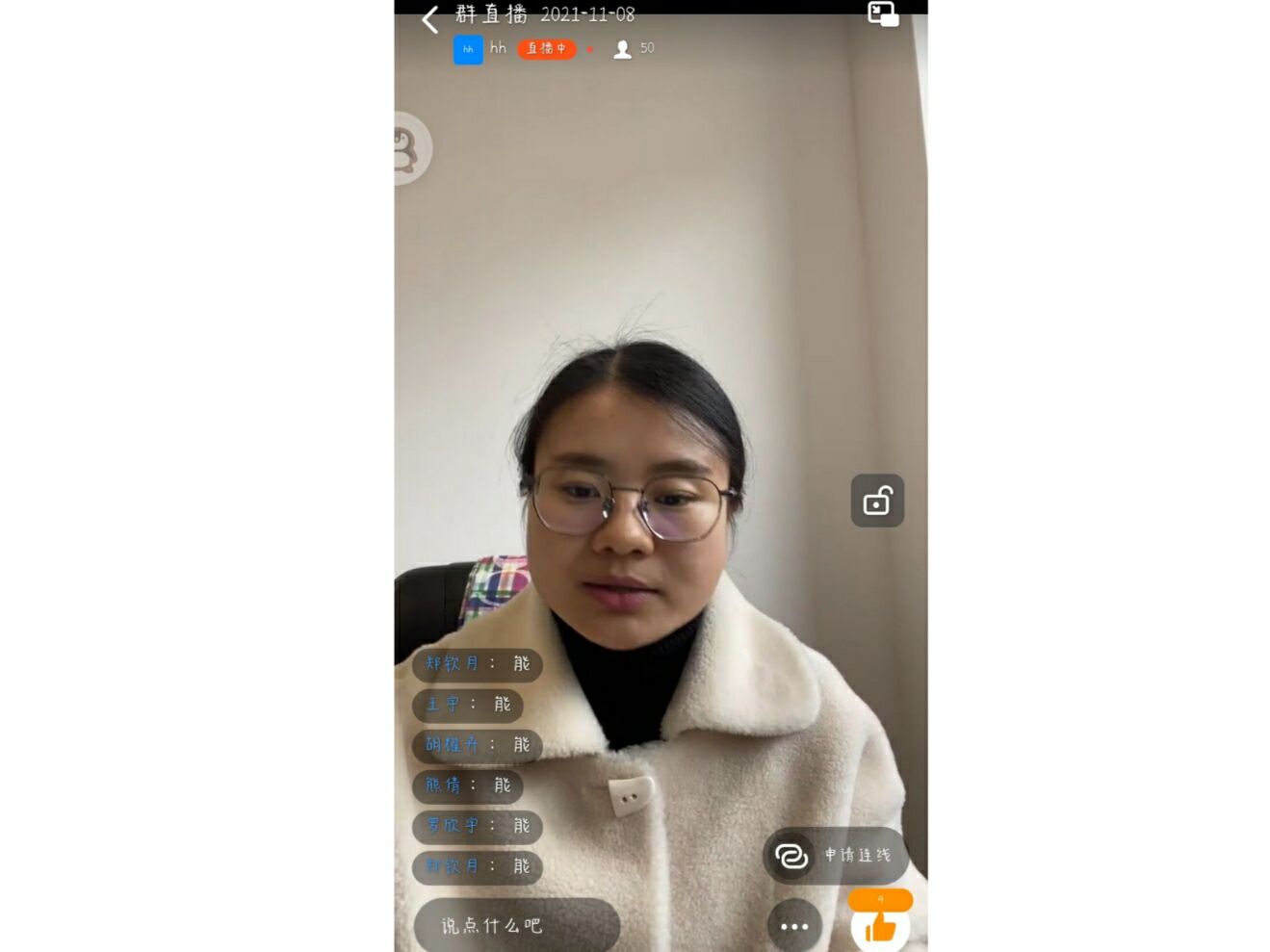
Task: Tap 申请连线 to request a link-up
Action: [x=836, y=855]
